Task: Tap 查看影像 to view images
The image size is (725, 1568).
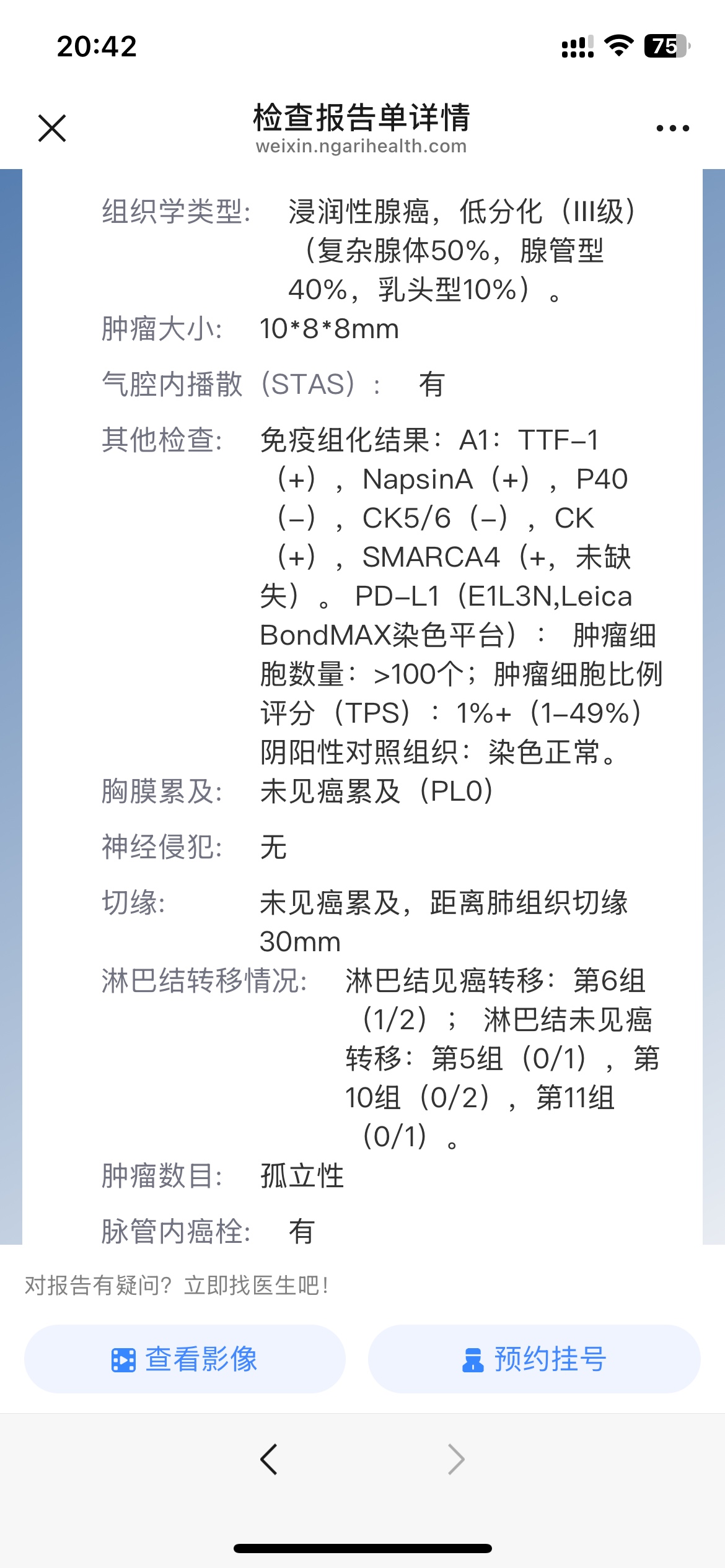Action: [x=185, y=1359]
